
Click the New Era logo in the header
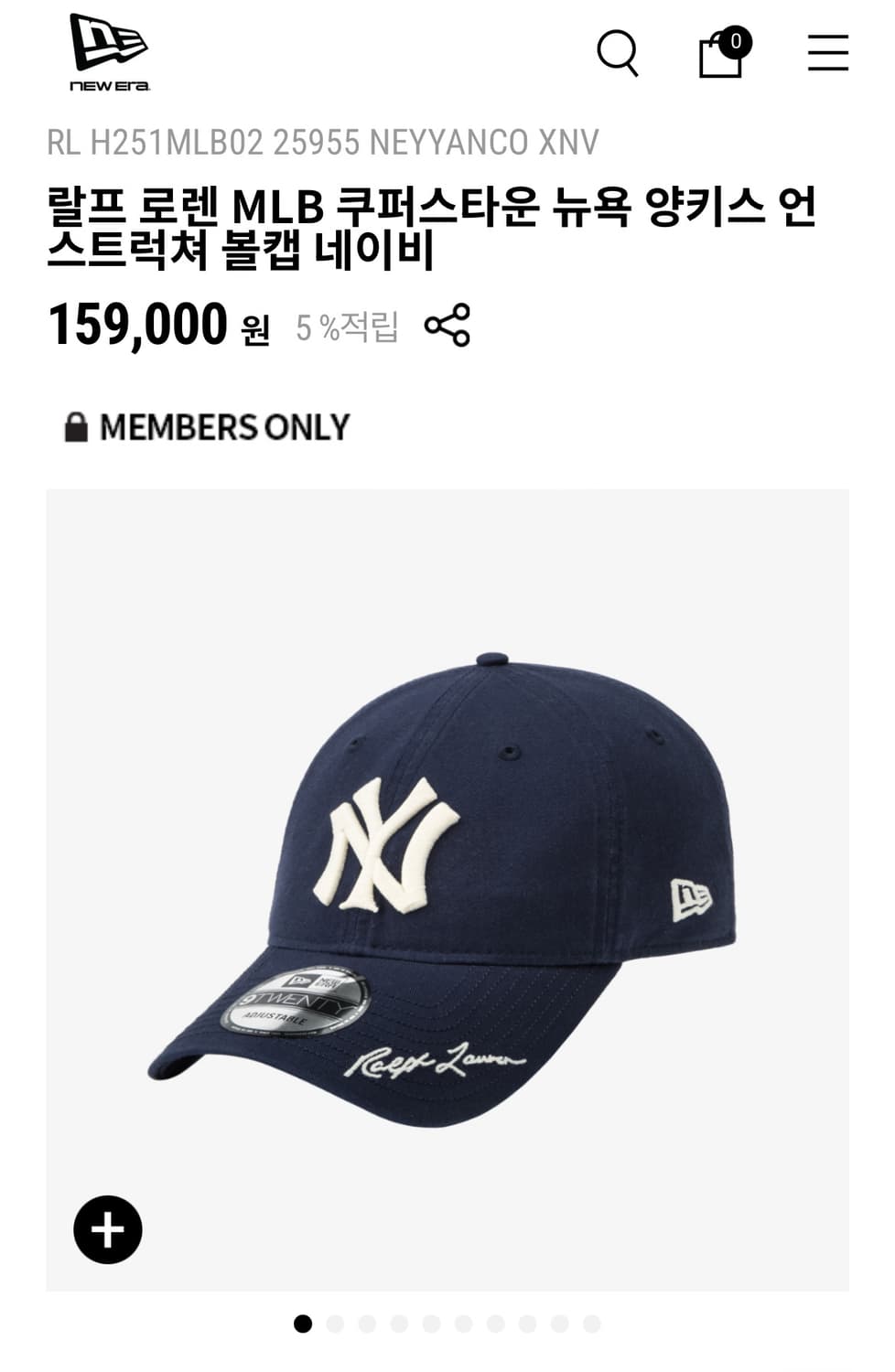[110, 53]
